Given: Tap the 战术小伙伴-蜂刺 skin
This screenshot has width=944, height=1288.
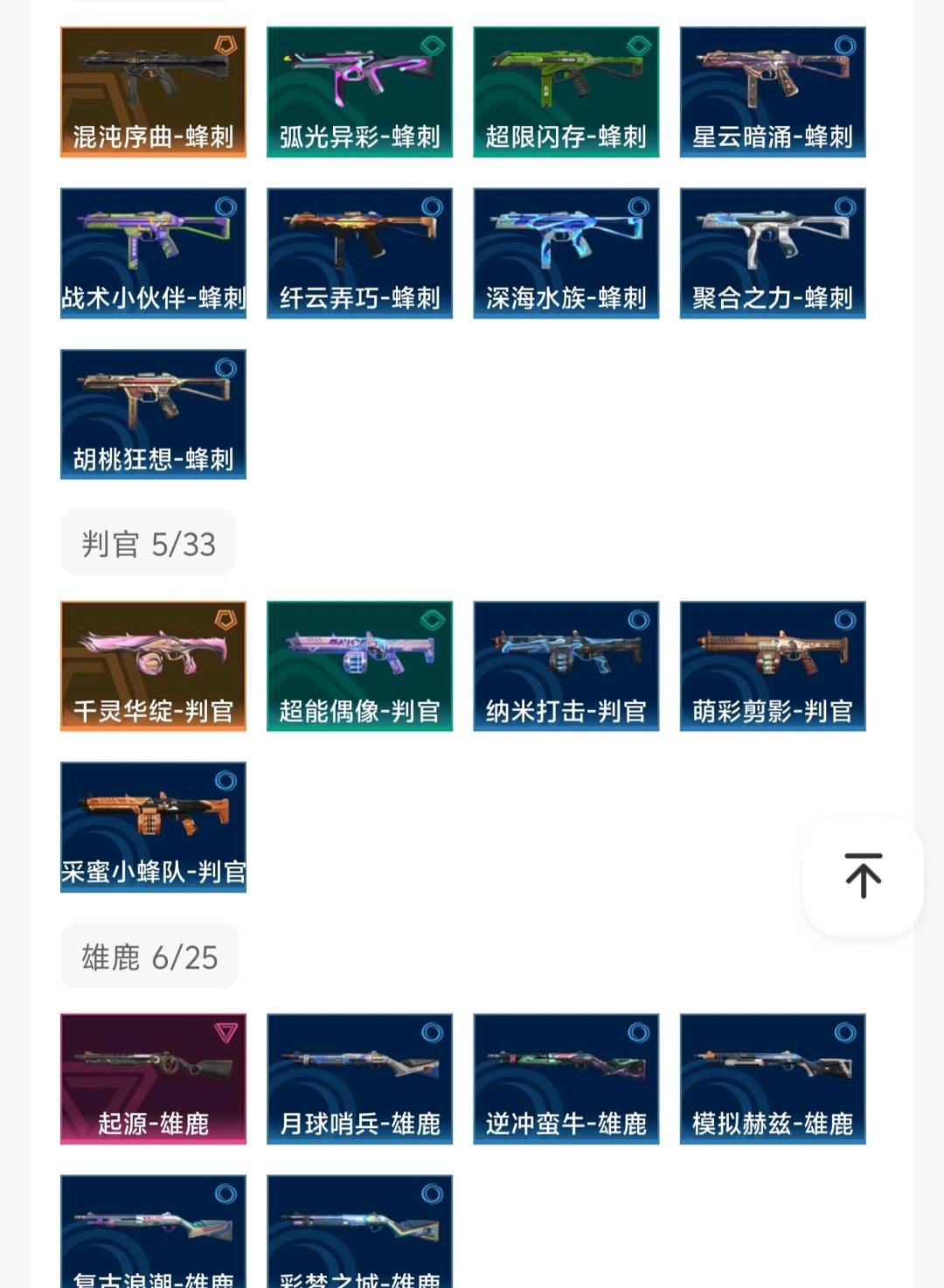Looking at the screenshot, I should point(153,253).
